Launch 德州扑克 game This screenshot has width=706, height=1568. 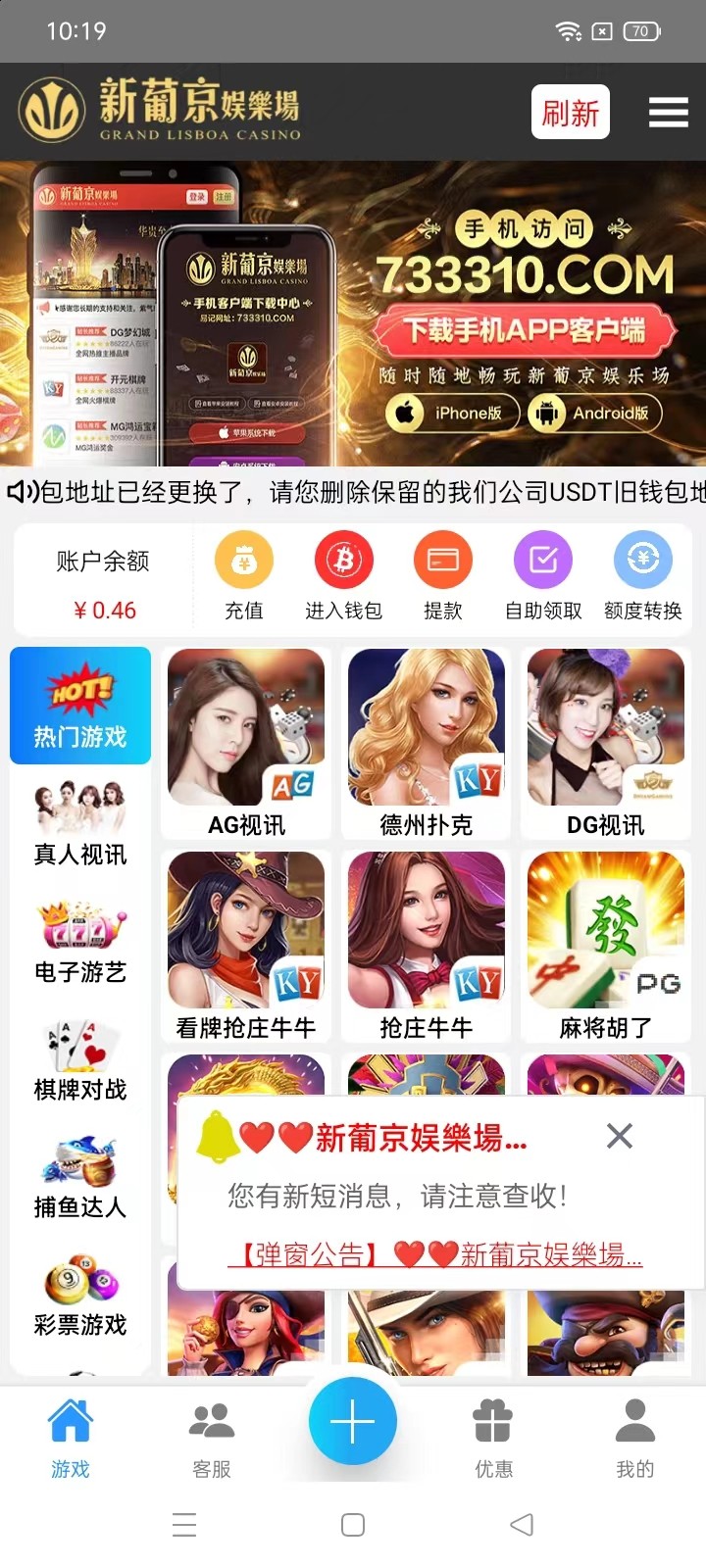(426, 743)
